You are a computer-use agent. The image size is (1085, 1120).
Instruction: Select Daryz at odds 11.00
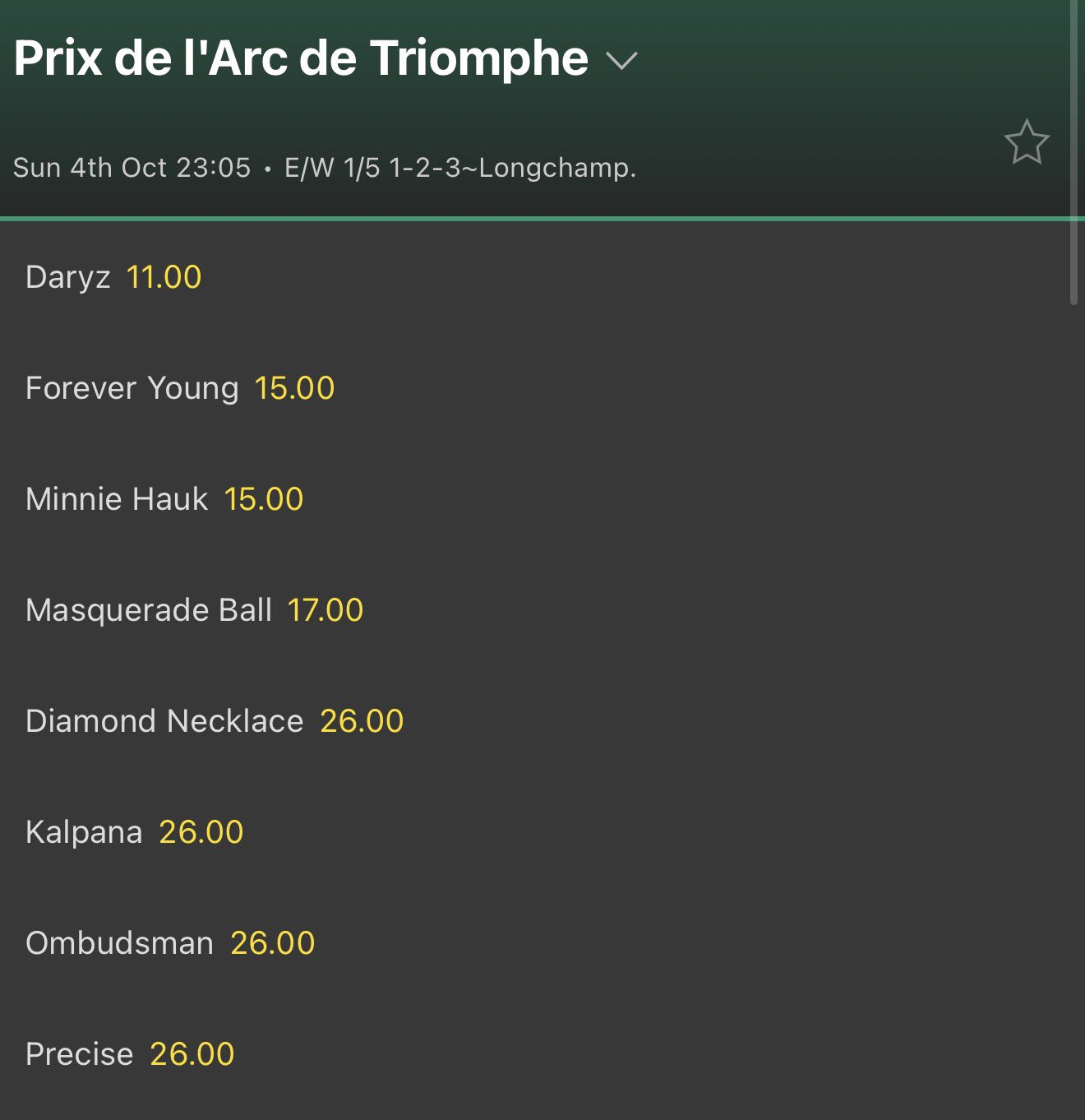pos(164,277)
